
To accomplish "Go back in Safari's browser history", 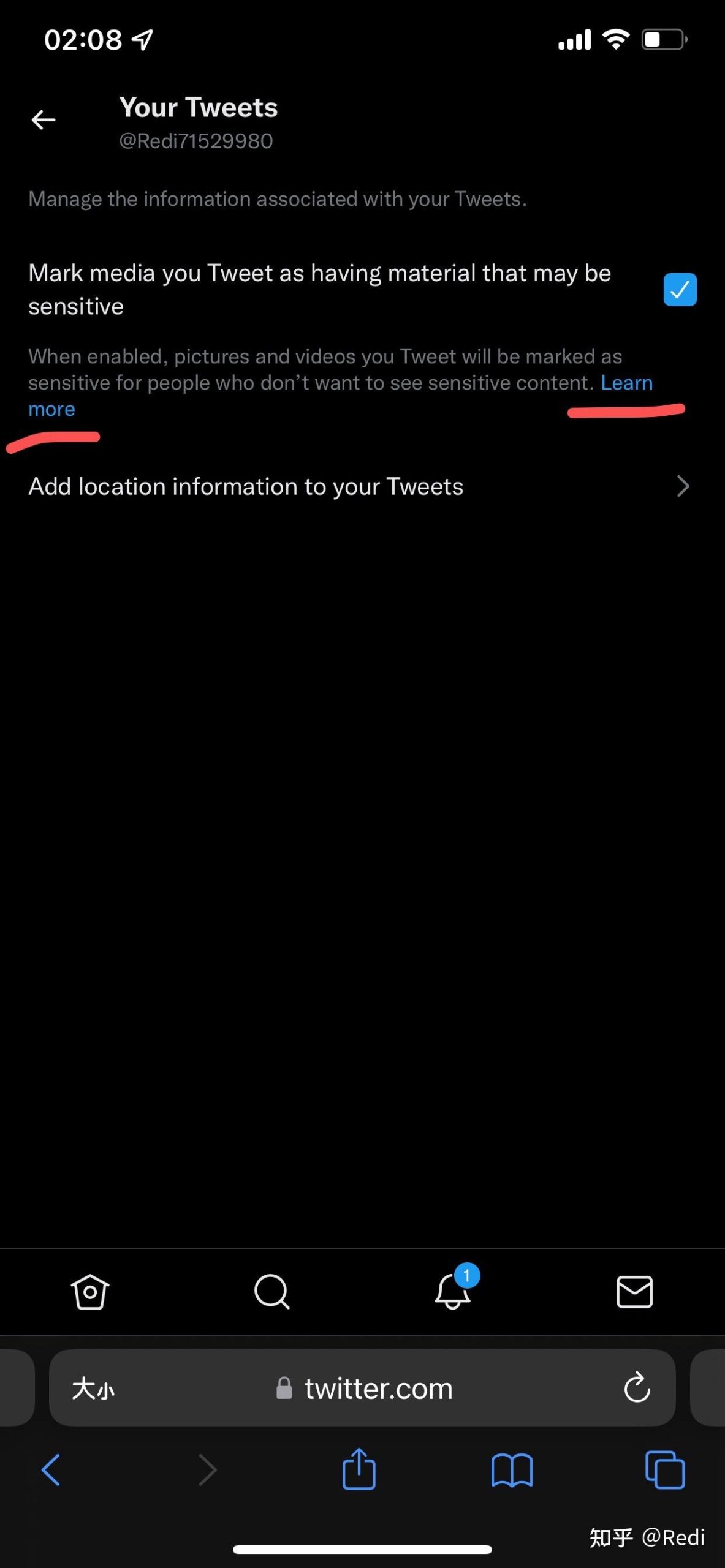I will 51,1470.
